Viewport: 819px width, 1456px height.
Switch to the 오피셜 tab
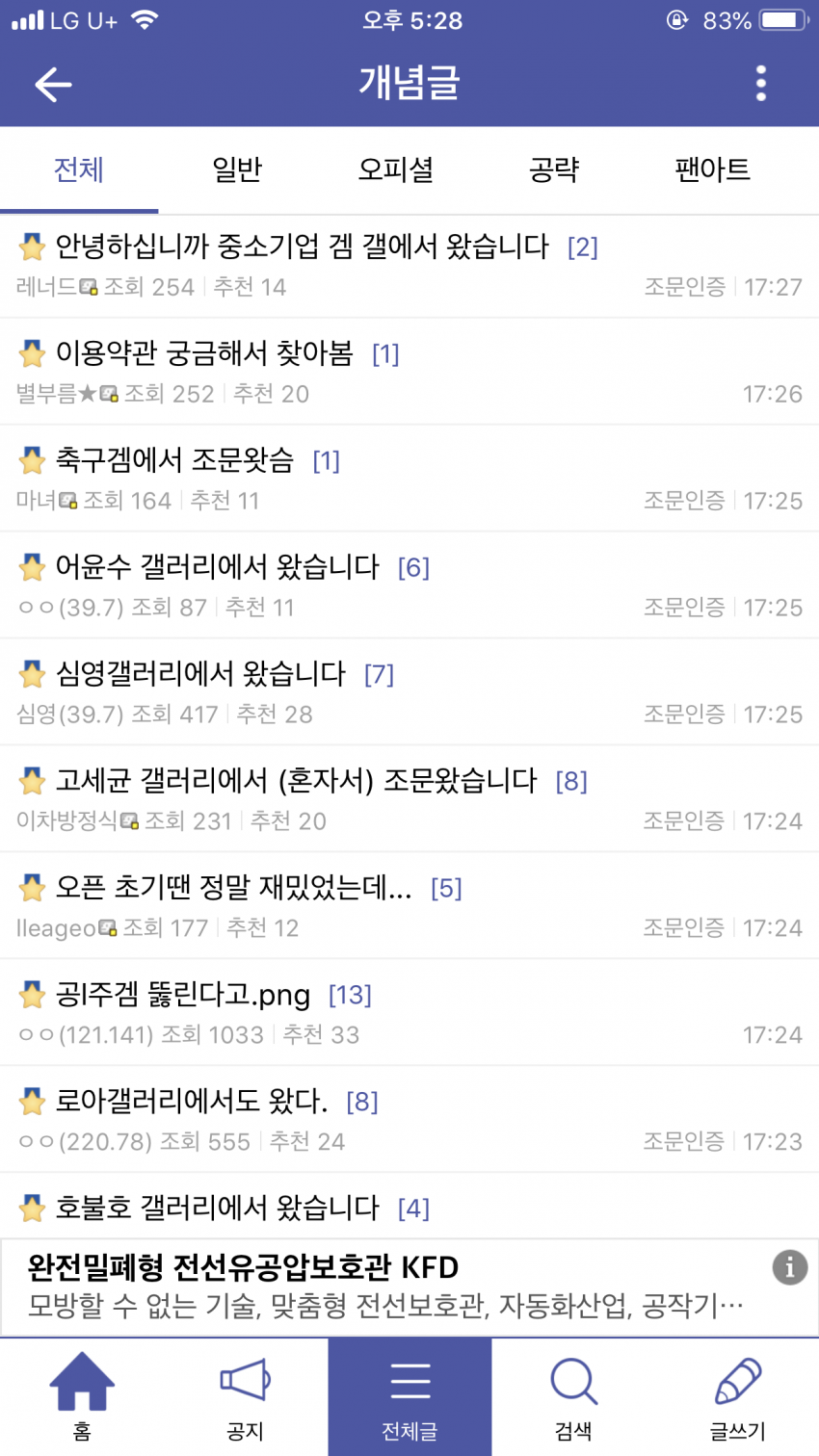click(x=395, y=169)
